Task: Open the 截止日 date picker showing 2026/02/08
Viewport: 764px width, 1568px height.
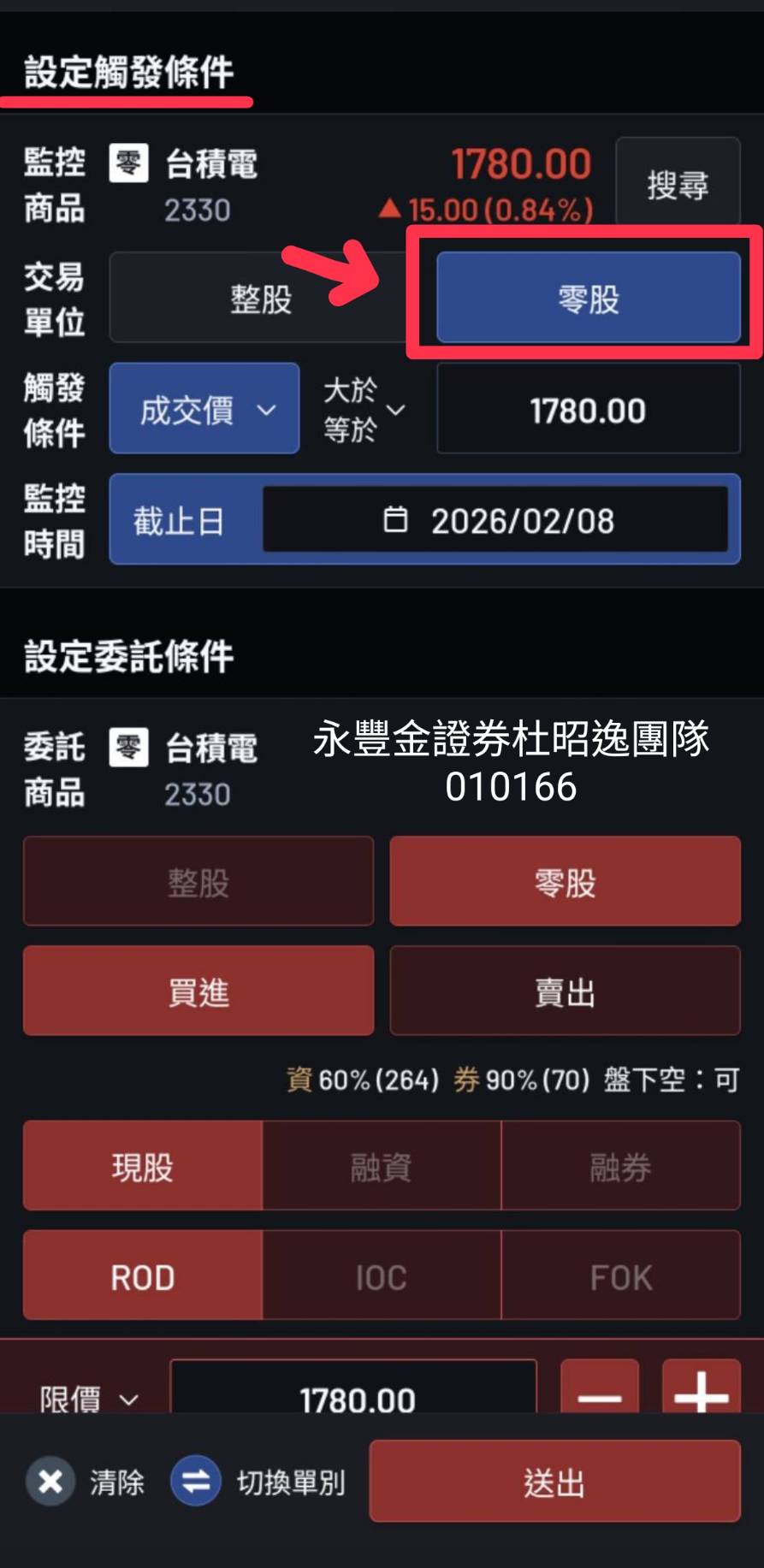Action: pyautogui.click(x=496, y=519)
